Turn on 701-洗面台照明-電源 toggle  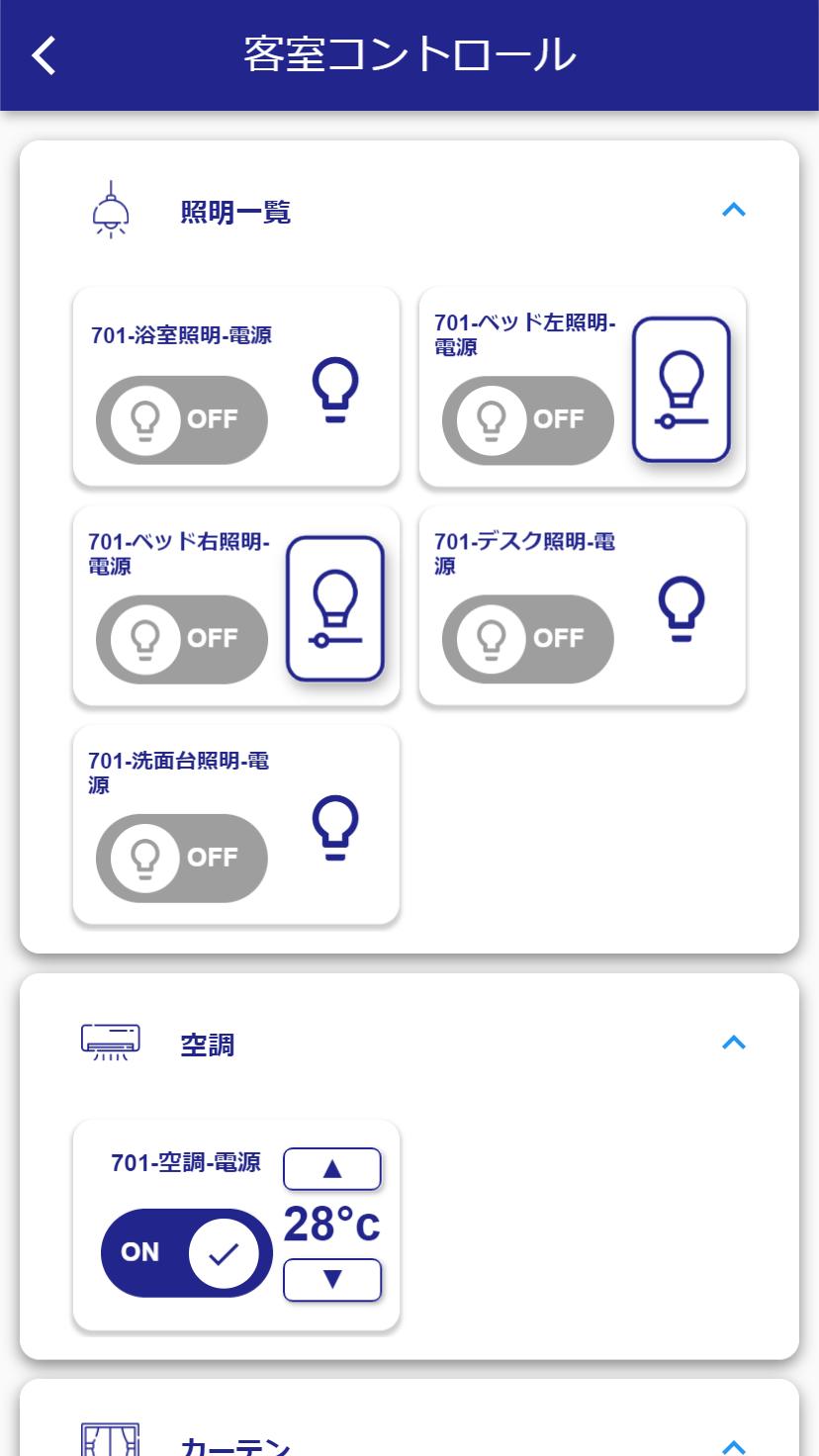coord(182,858)
